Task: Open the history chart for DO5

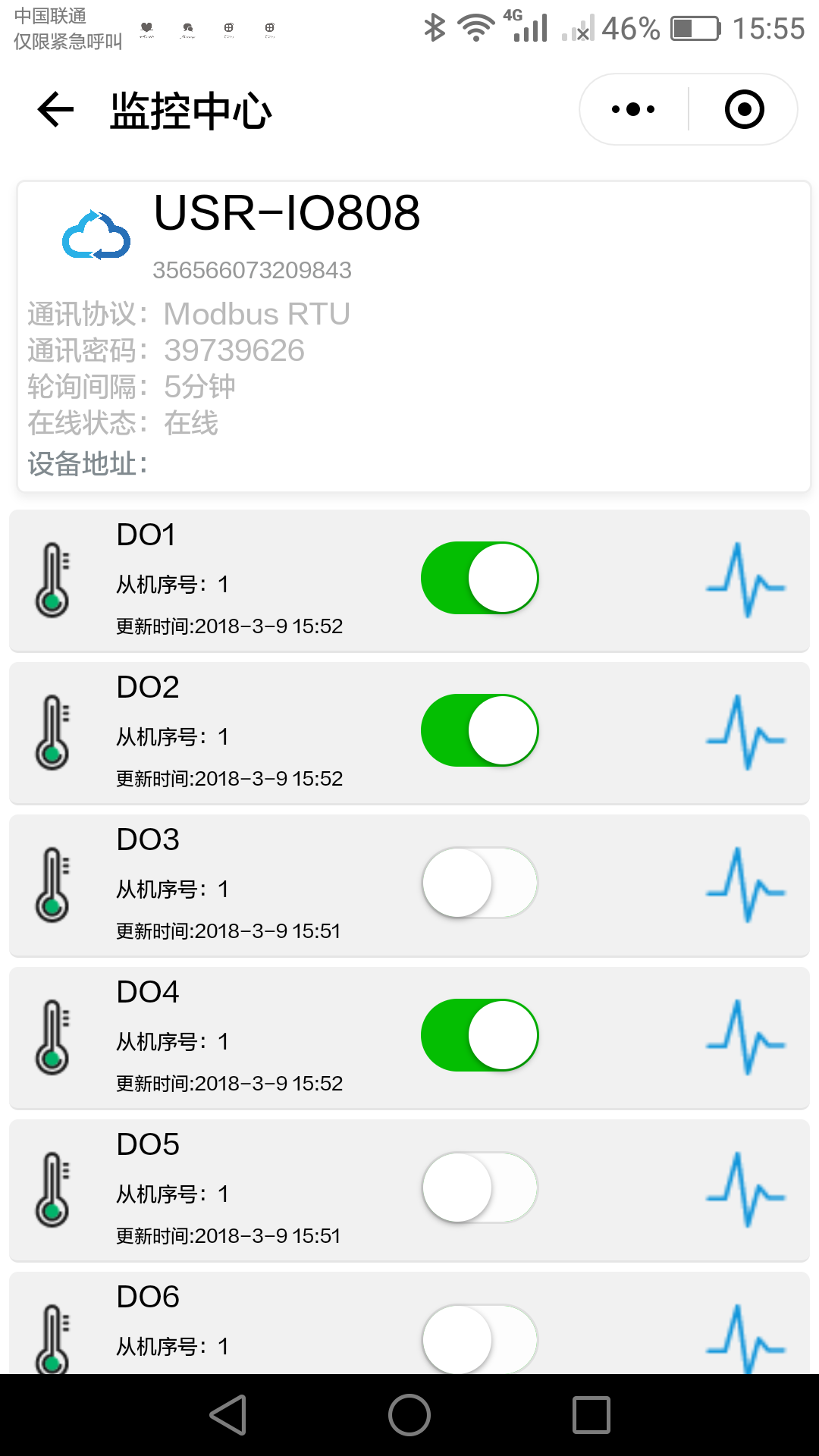Action: click(x=746, y=1190)
